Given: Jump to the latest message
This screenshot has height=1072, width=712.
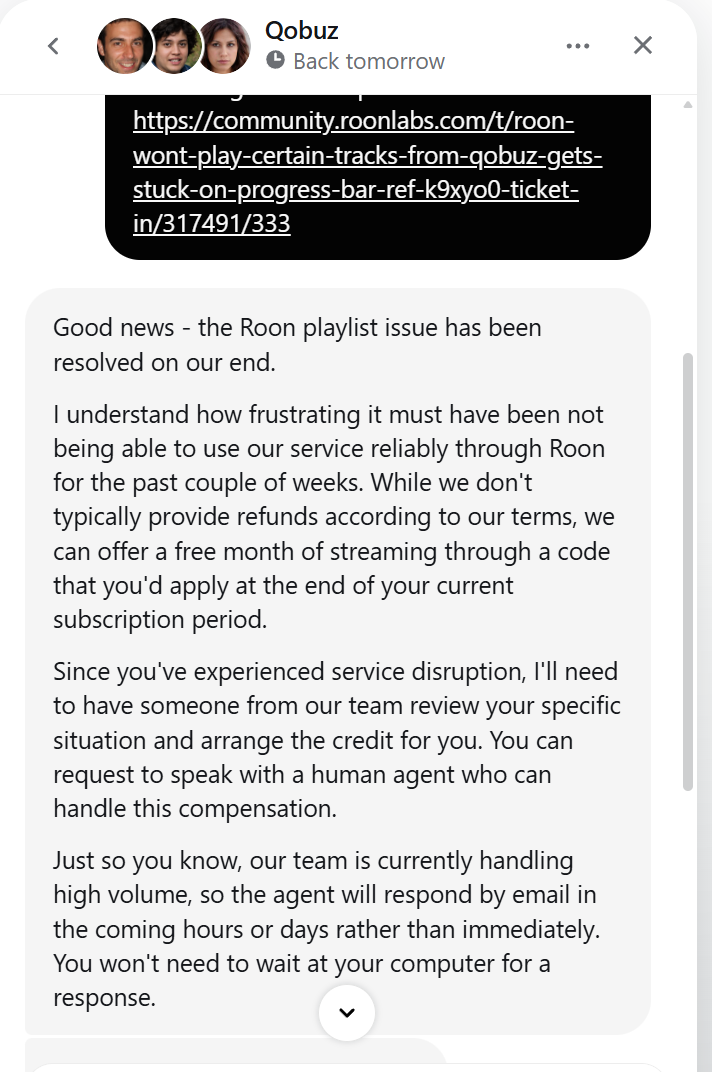Looking at the screenshot, I should pos(347,1012).
